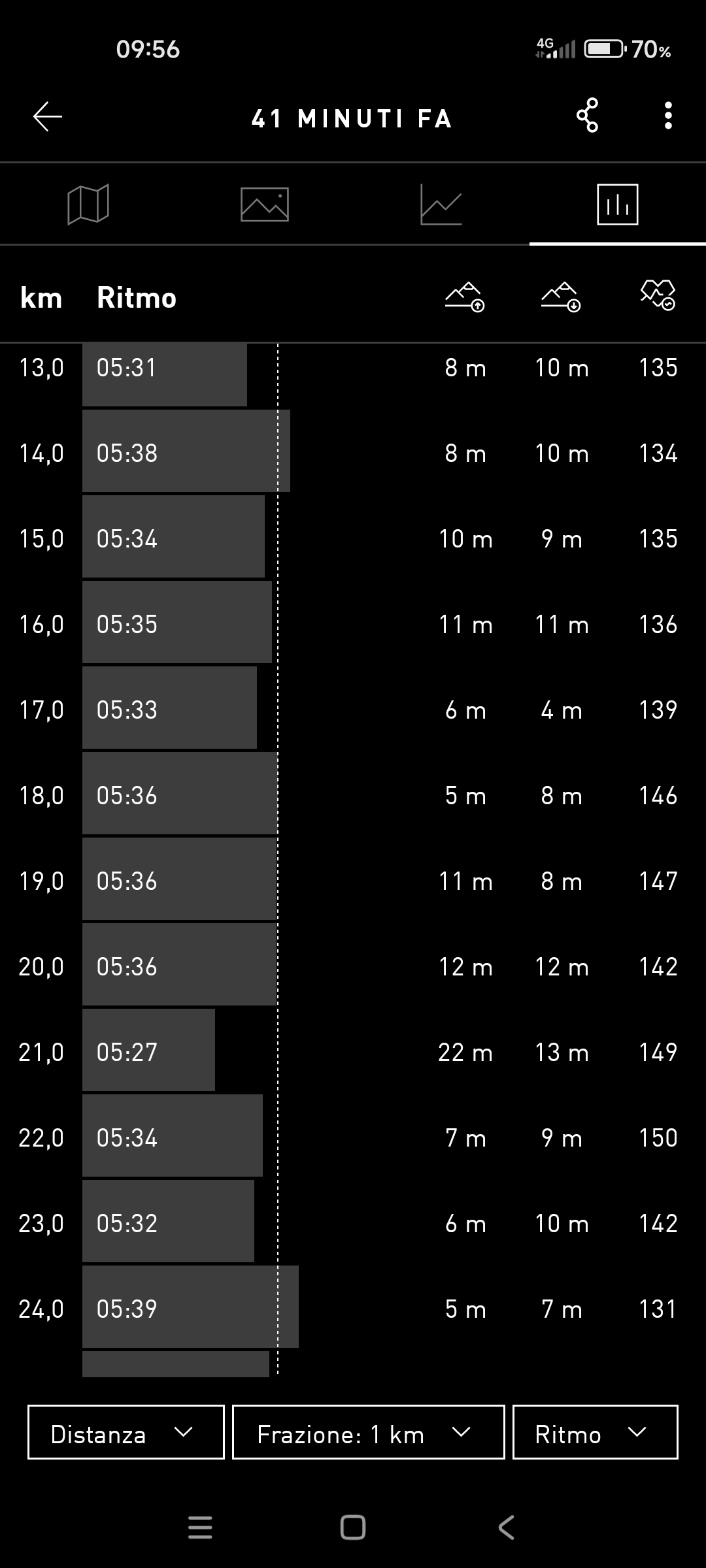Switch to the photos tab

click(264, 204)
